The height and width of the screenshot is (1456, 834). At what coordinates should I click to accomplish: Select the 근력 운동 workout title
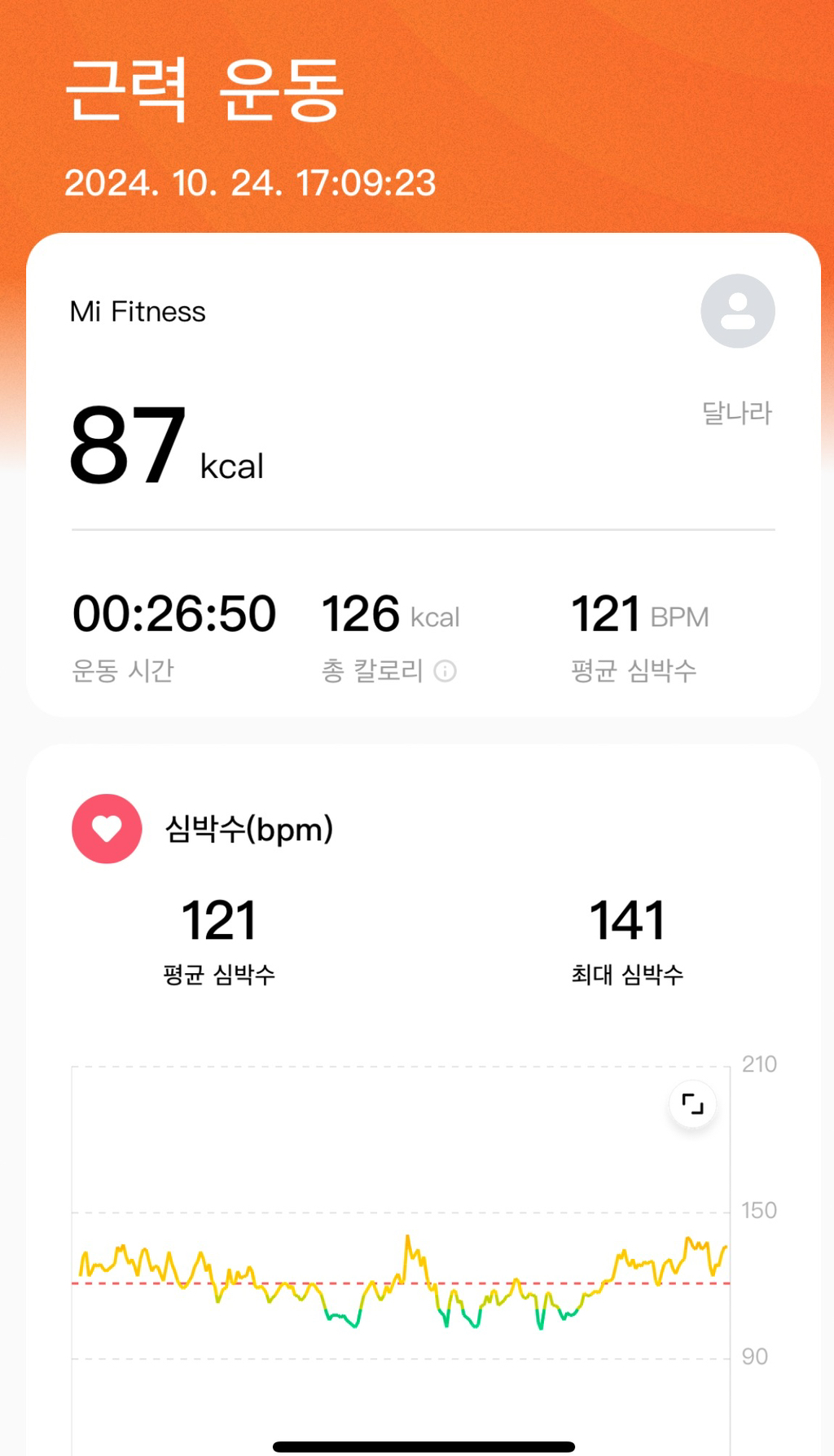coord(206,91)
